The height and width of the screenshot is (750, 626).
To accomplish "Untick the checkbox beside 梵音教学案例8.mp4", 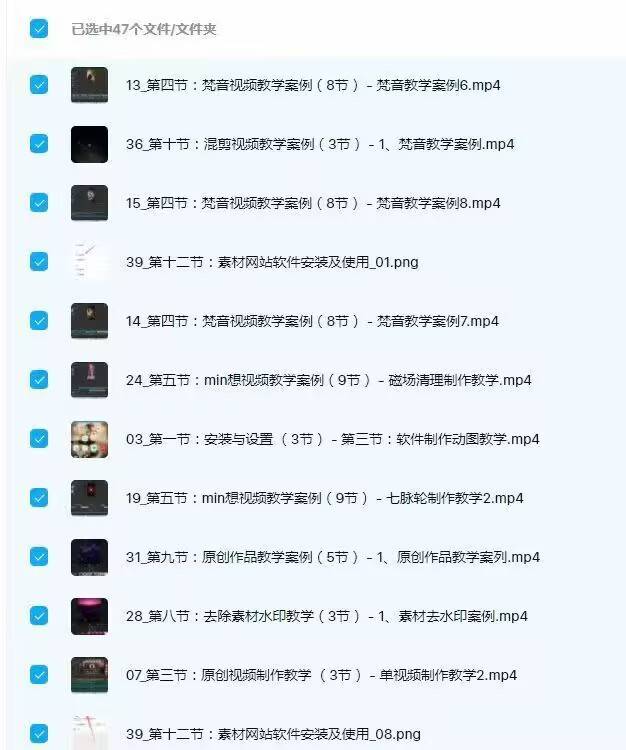I will [39, 203].
